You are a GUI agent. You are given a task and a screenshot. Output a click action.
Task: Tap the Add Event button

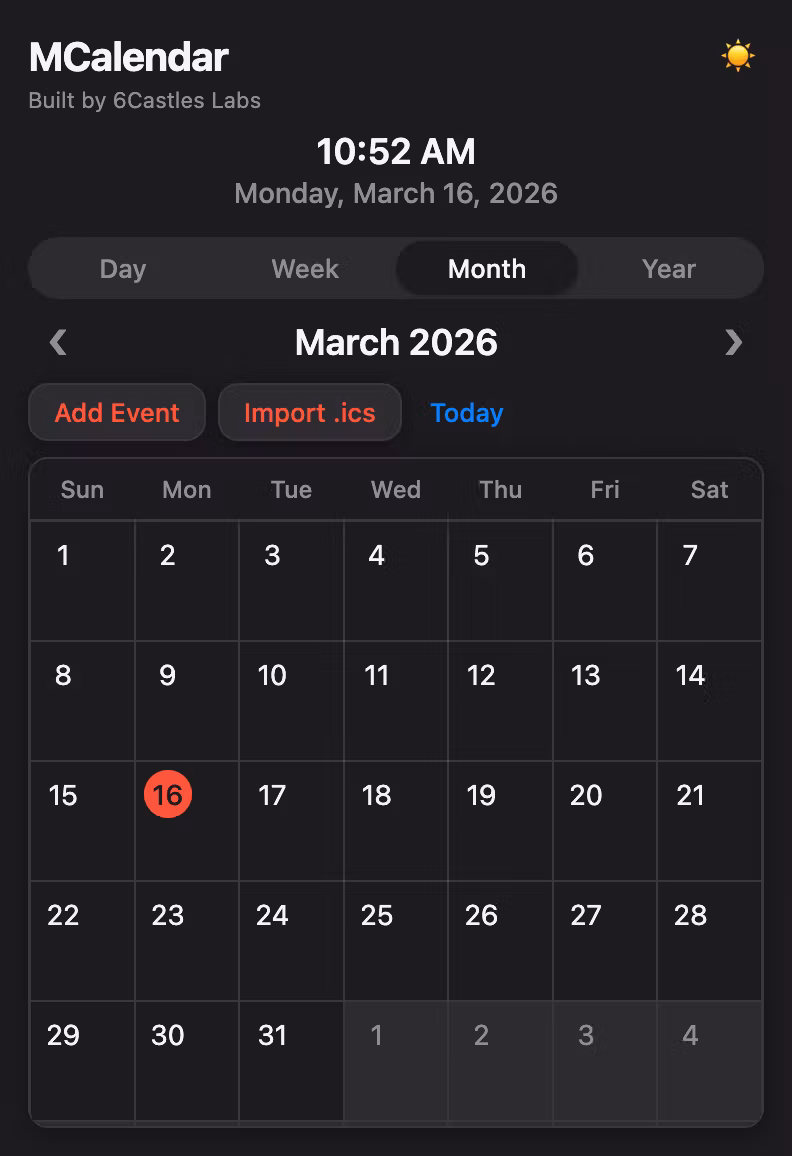pyautogui.click(x=117, y=413)
